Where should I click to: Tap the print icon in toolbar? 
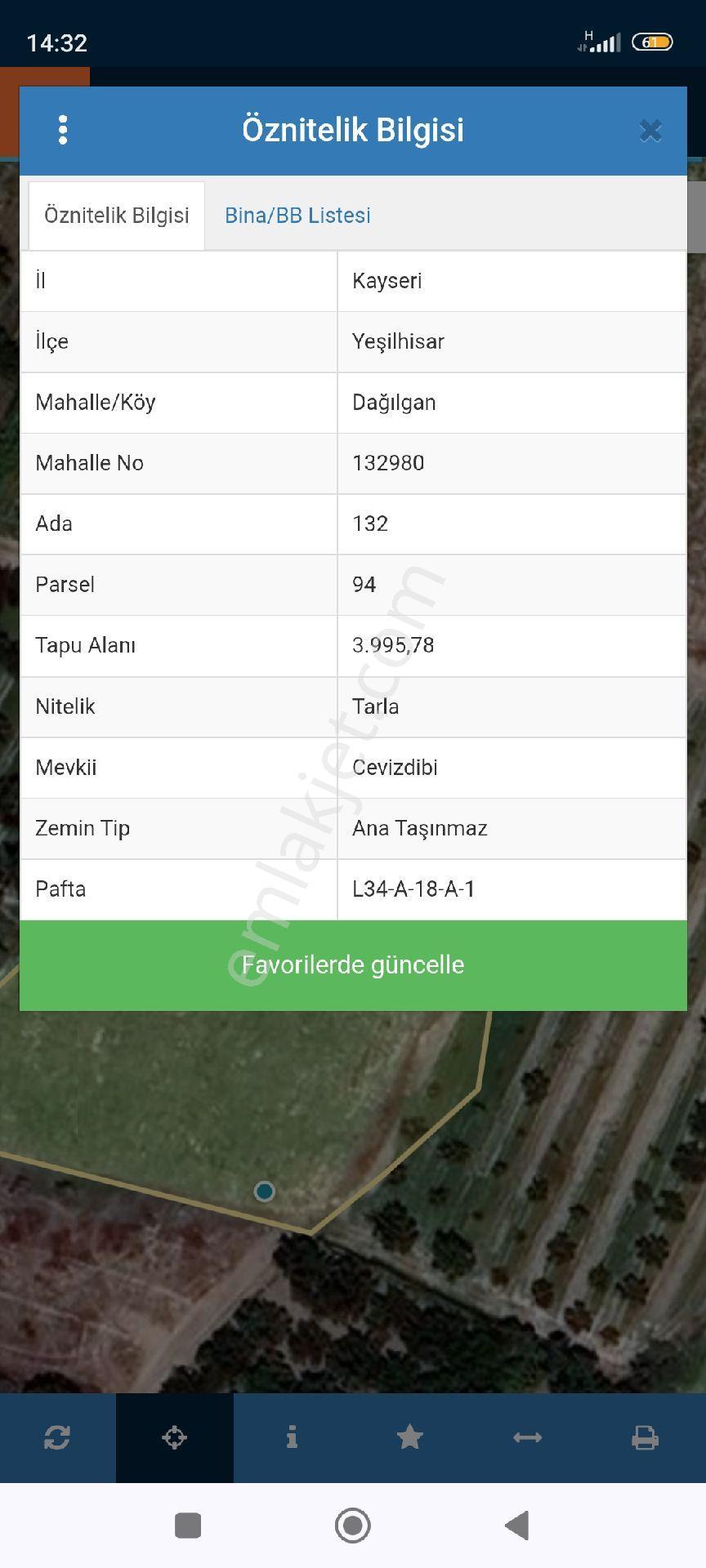[x=645, y=1437]
